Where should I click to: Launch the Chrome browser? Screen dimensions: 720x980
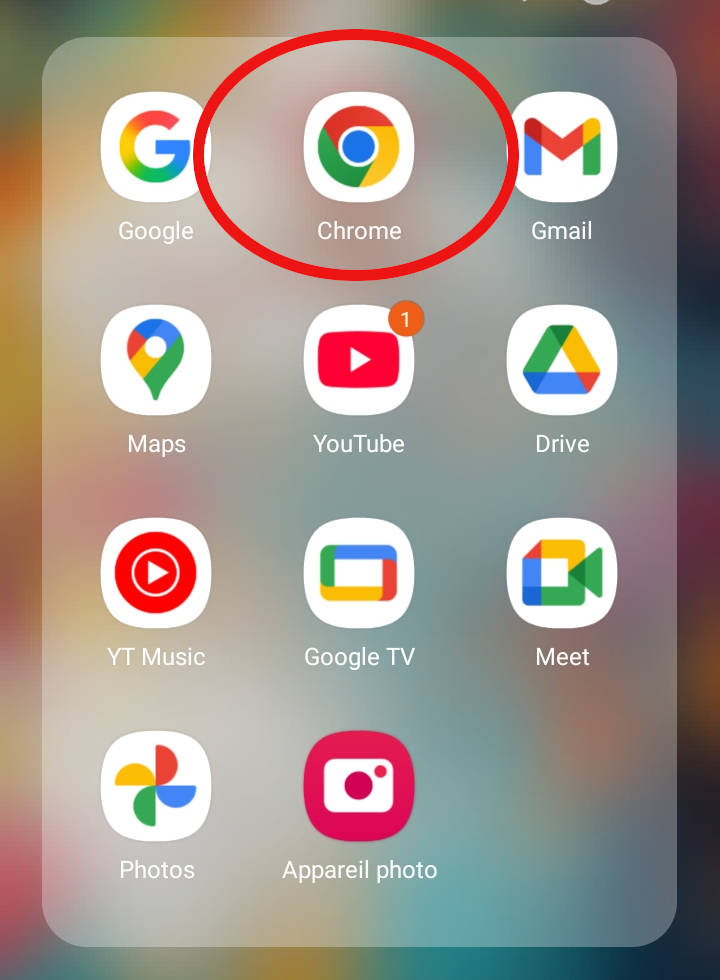359,147
